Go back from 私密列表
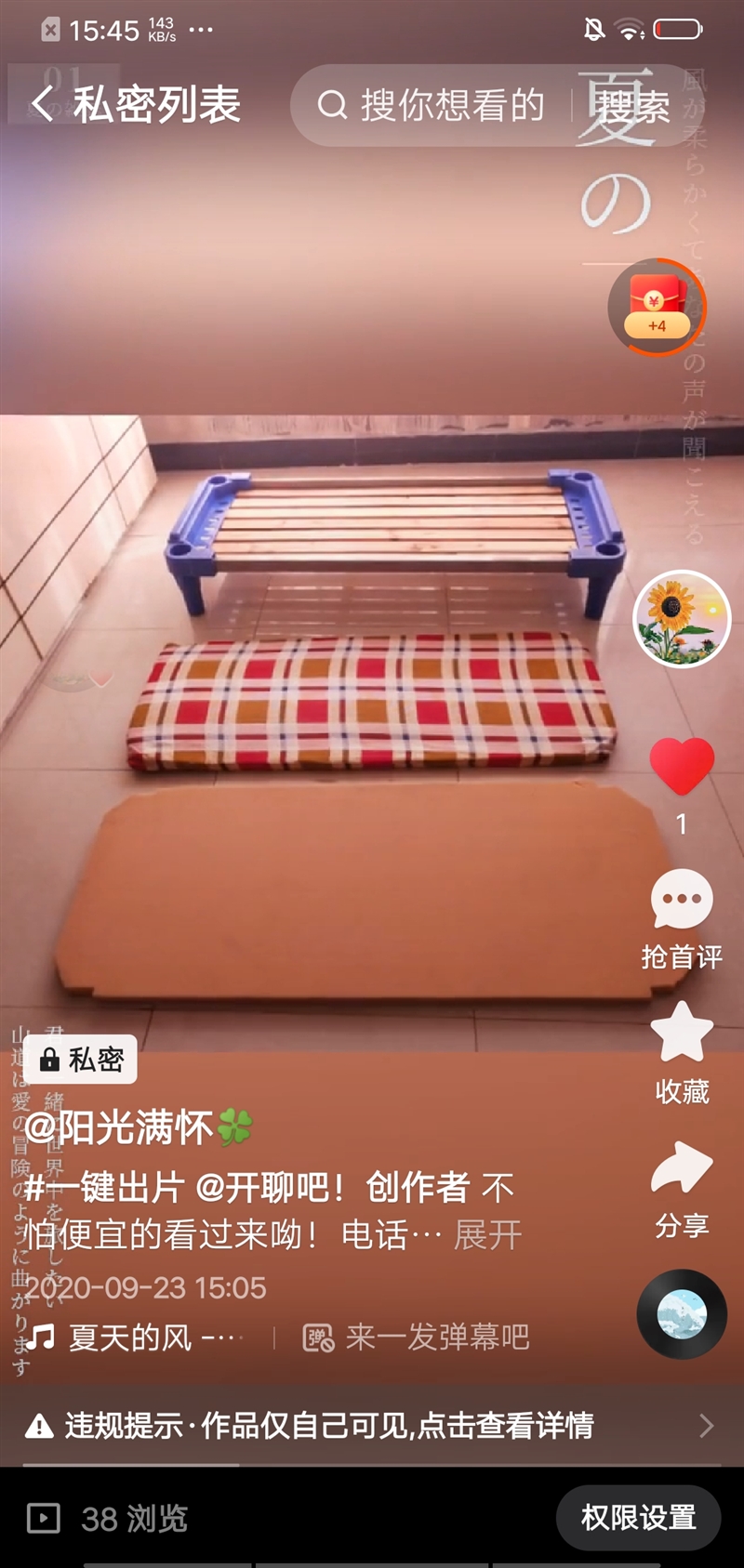Image resolution: width=744 pixels, height=1568 pixels. (x=42, y=104)
